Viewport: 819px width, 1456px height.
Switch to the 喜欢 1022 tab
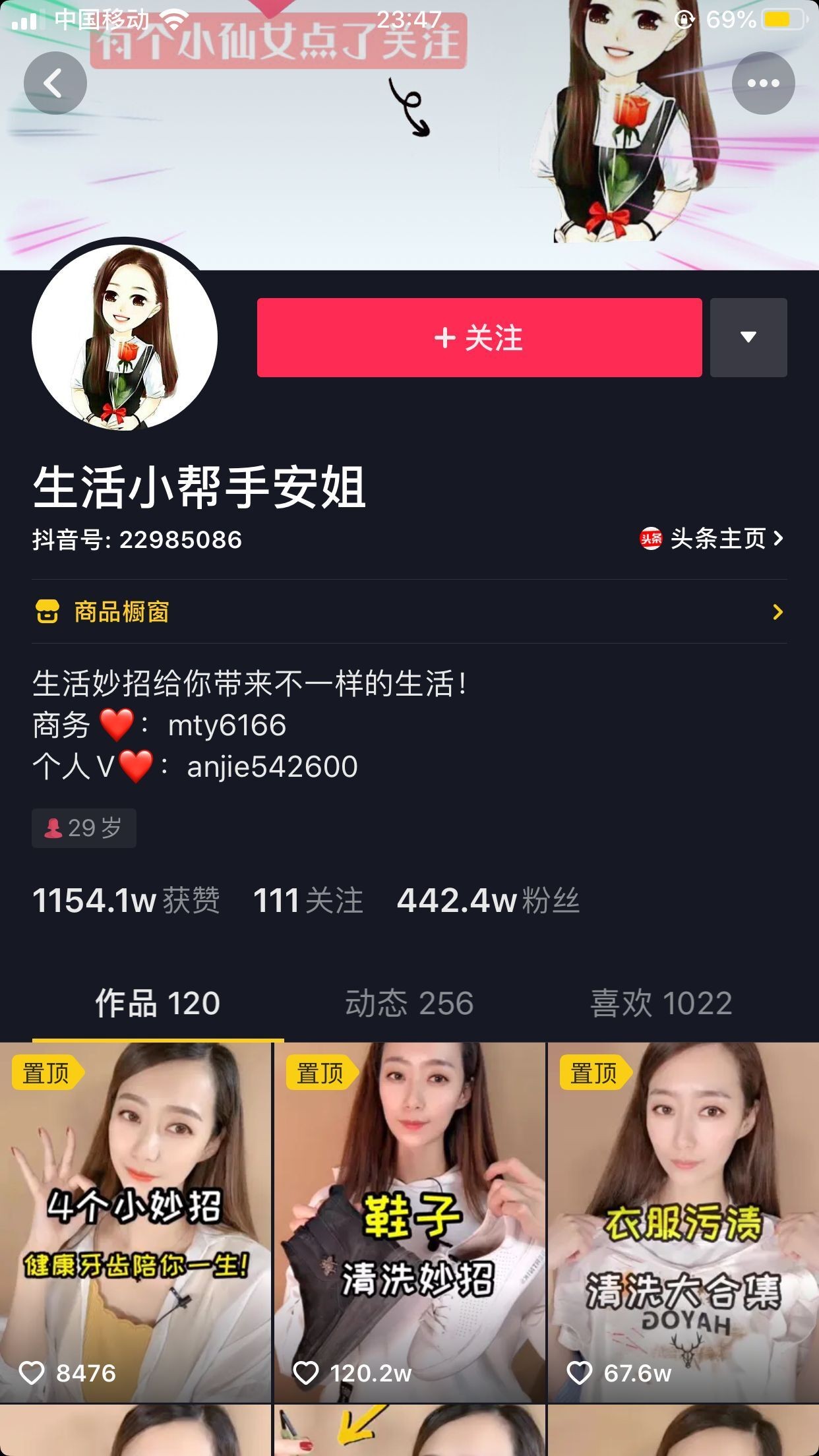click(x=661, y=1004)
